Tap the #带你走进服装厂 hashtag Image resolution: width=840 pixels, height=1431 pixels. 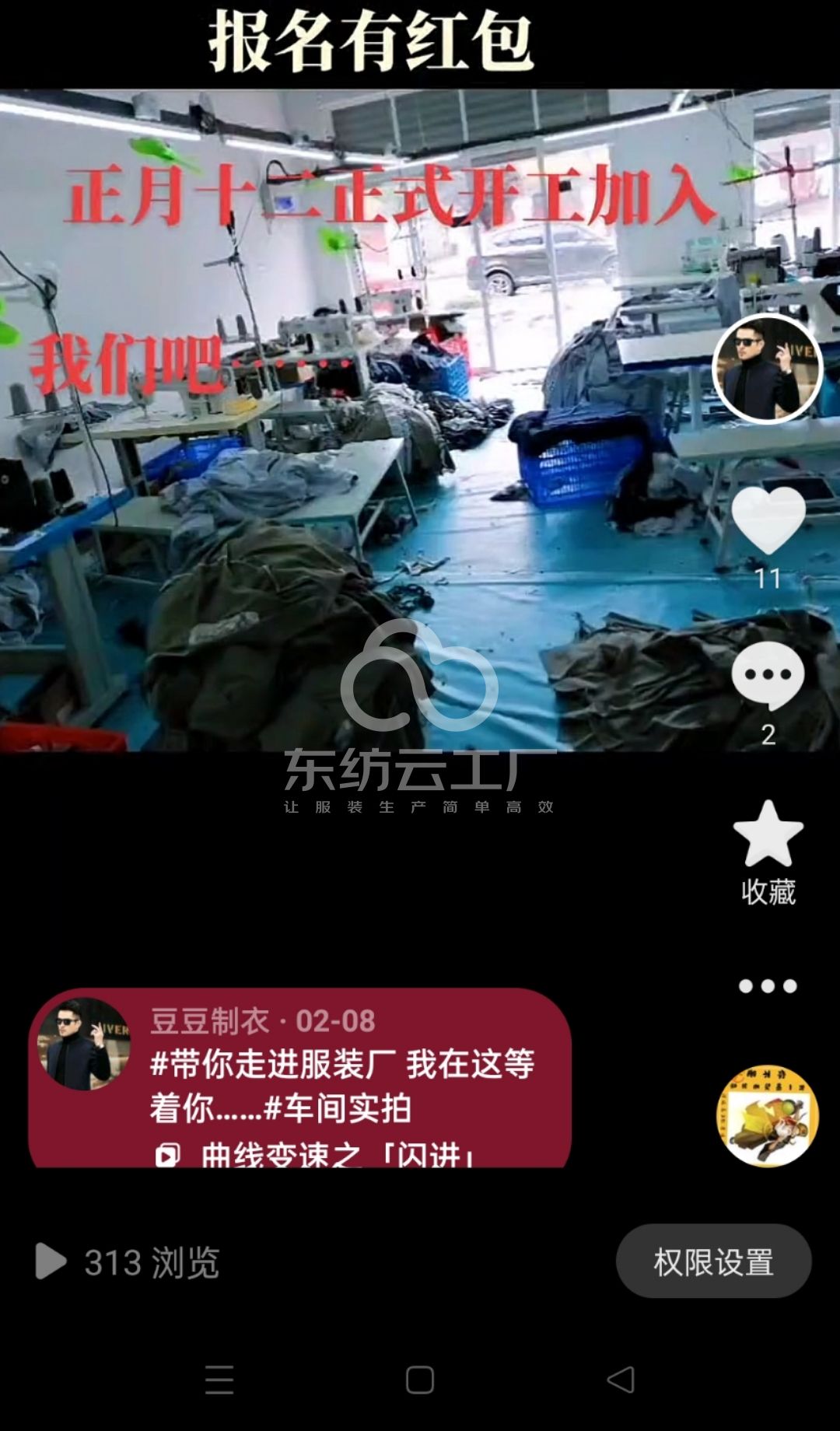coord(272,1064)
